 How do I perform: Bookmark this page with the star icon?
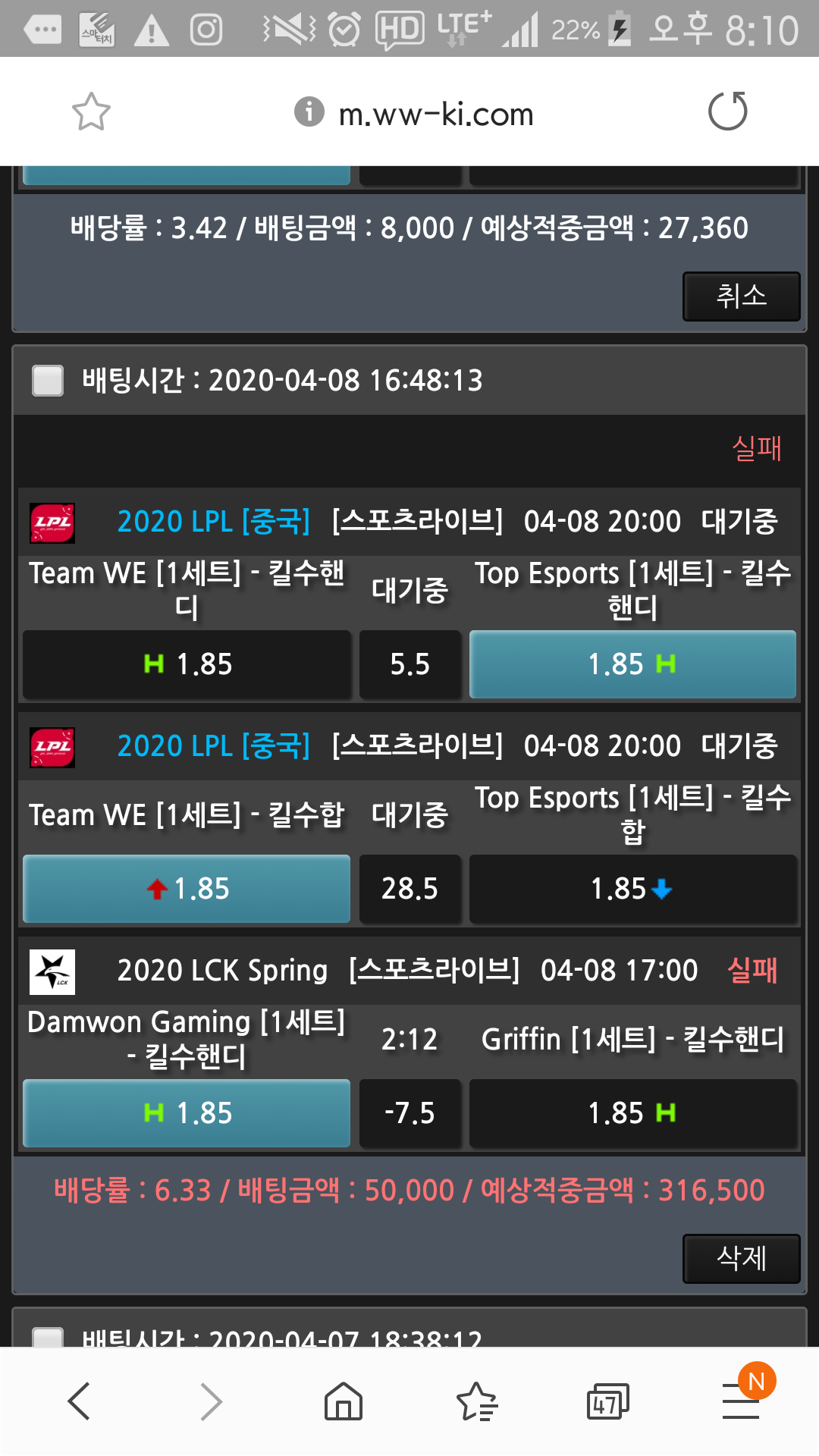pyautogui.click(x=91, y=112)
